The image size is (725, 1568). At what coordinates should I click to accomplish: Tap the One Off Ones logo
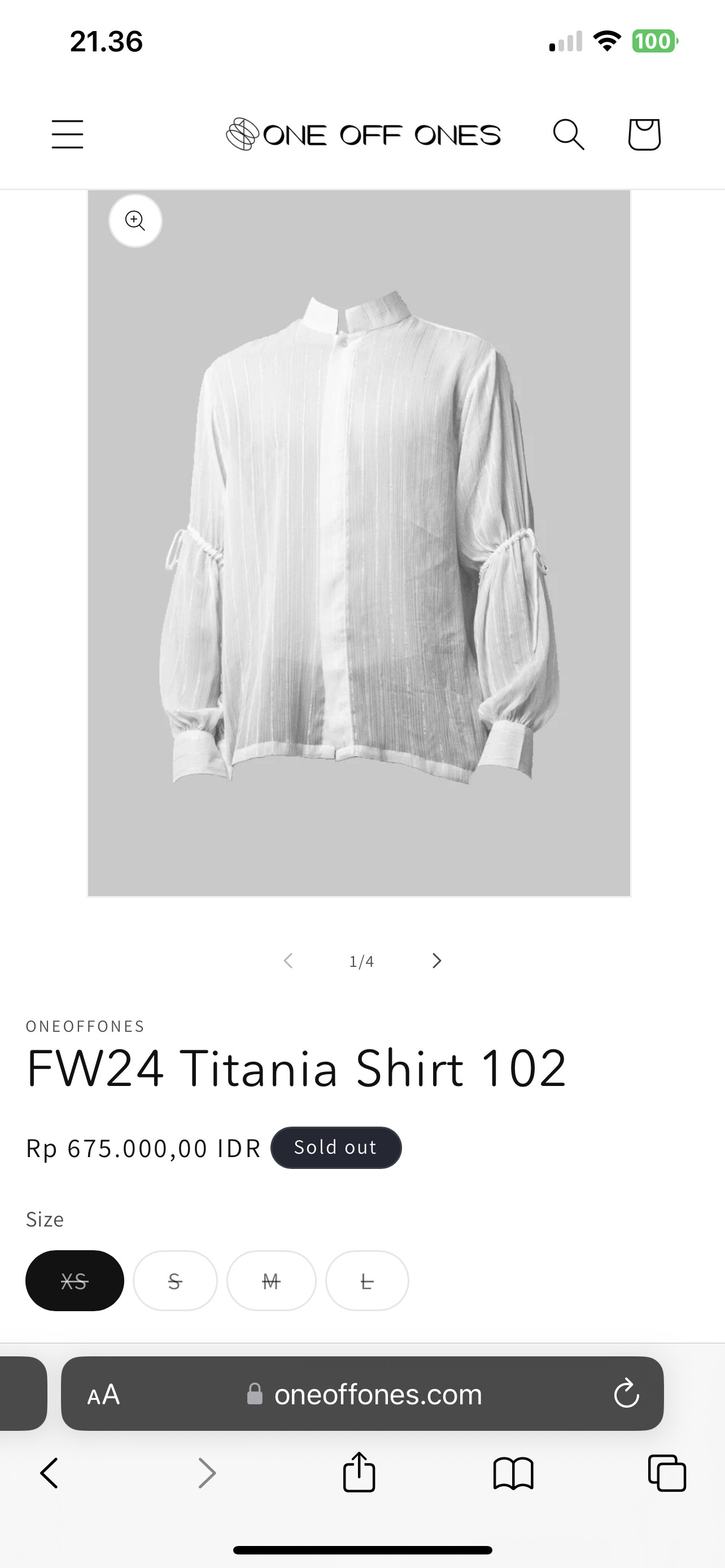click(363, 134)
